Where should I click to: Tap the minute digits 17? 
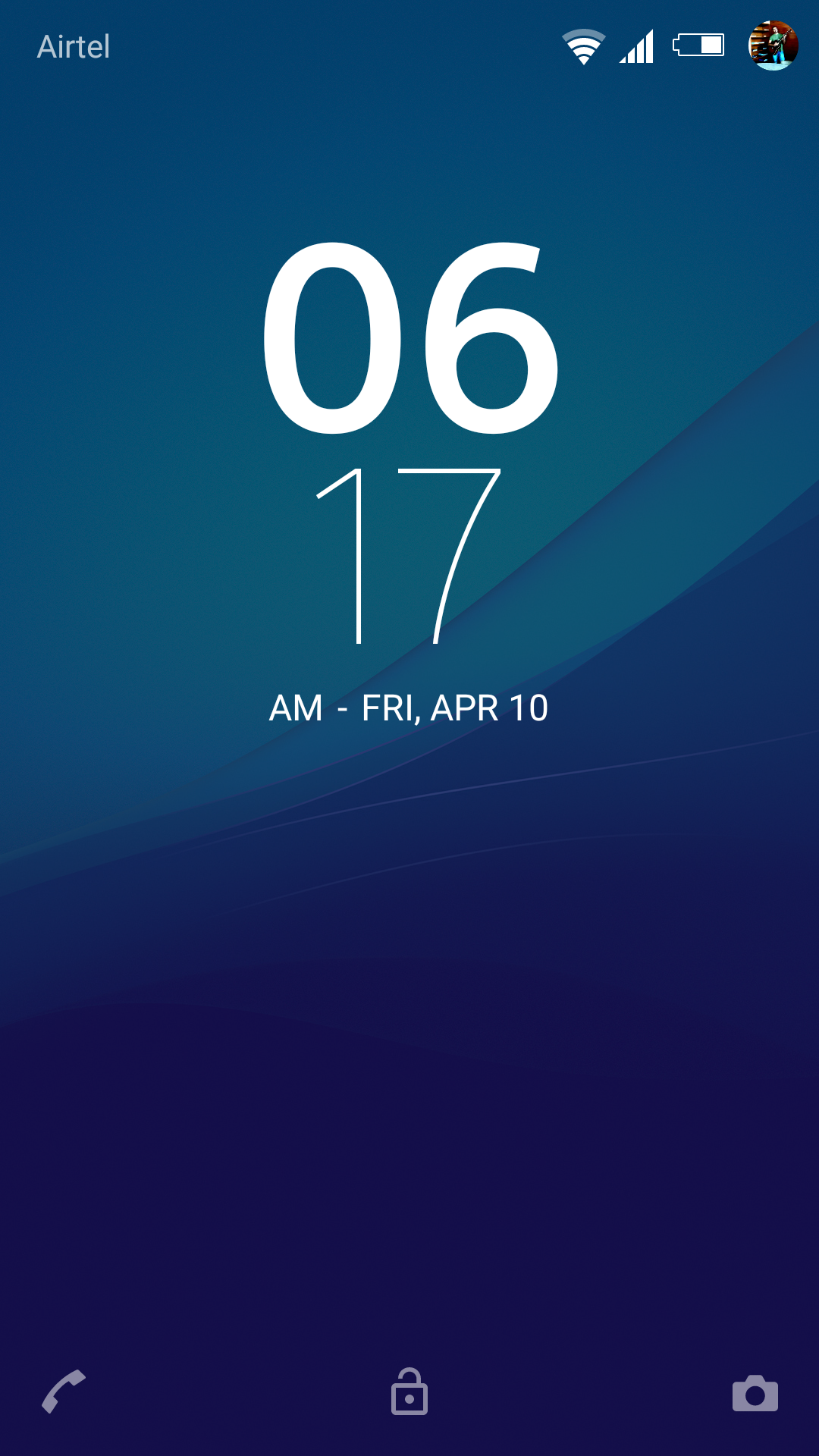(x=409, y=554)
